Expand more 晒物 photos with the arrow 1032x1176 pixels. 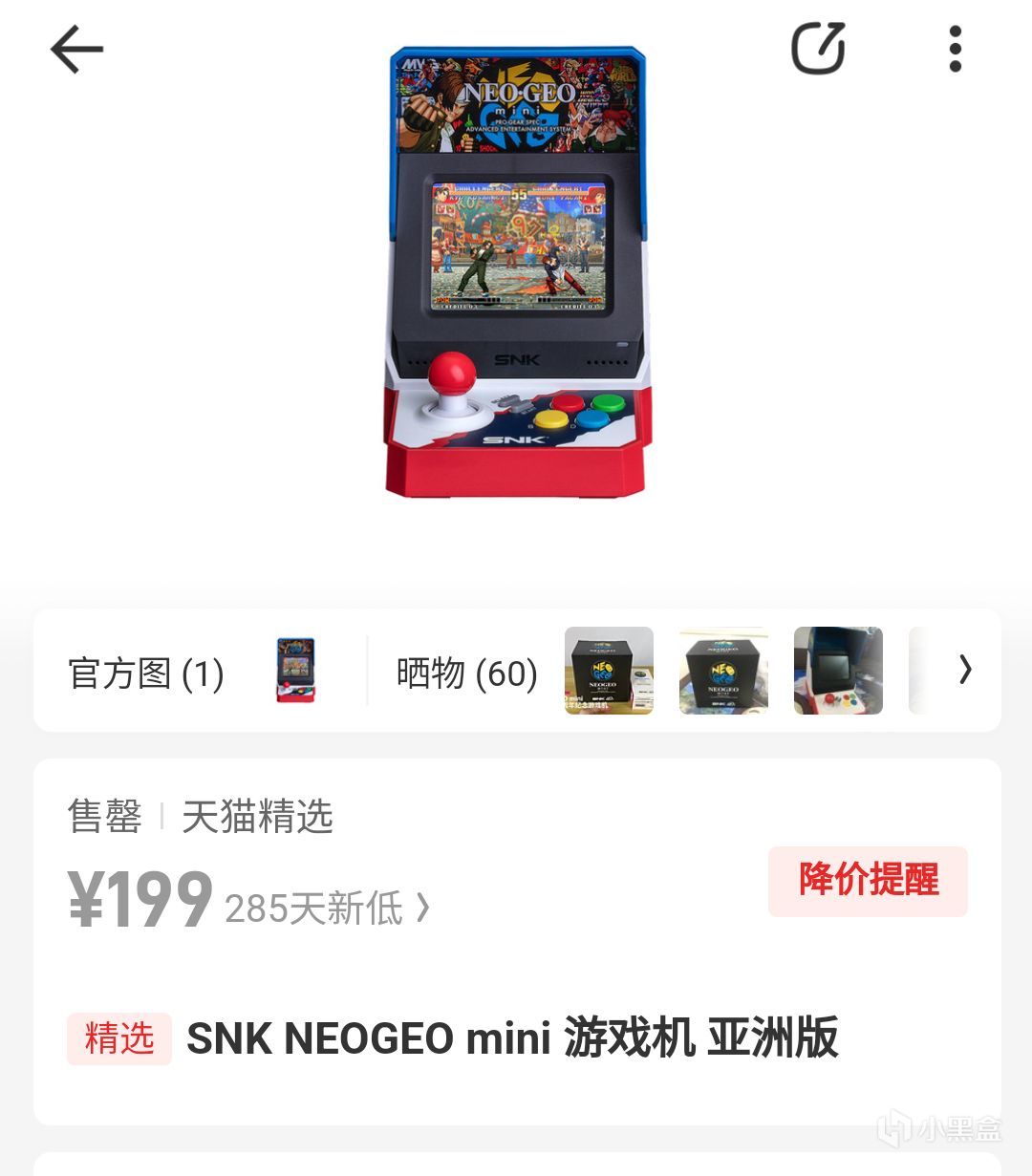tap(965, 671)
